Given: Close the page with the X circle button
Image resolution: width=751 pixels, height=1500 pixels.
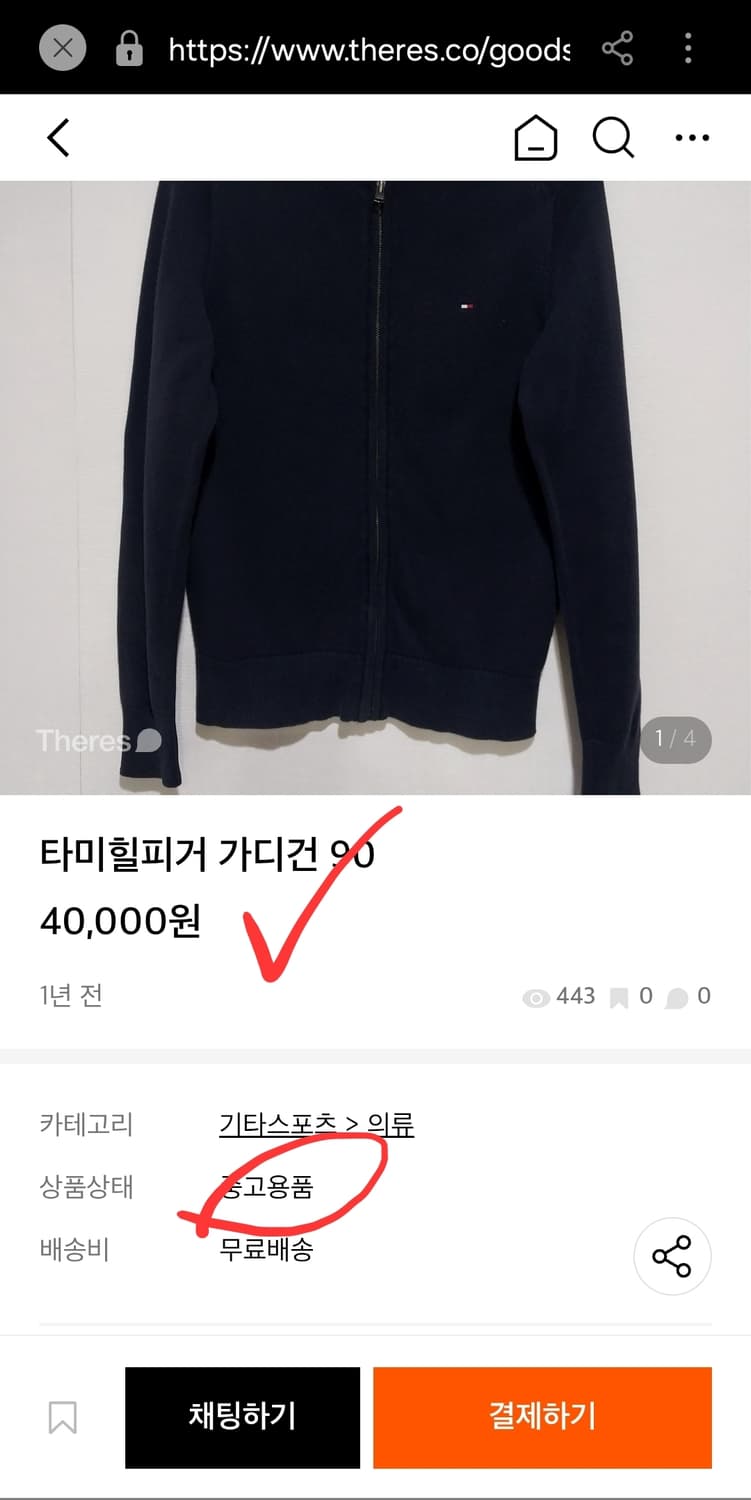Looking at the screenshot, I should coord(61,46).
